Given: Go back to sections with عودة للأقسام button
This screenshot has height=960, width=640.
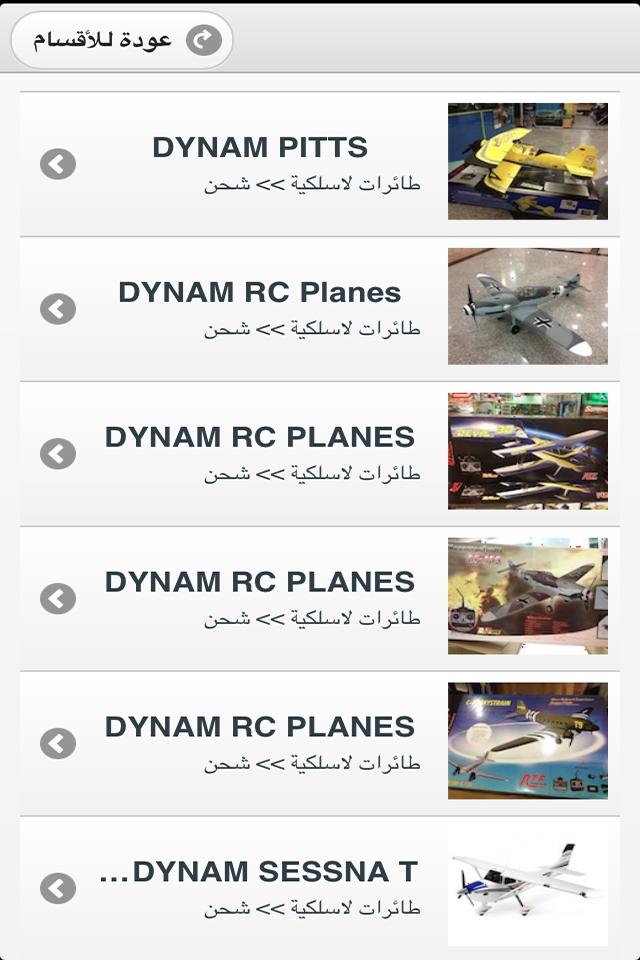Looking at the screenshot, I should tap(121, 40).
